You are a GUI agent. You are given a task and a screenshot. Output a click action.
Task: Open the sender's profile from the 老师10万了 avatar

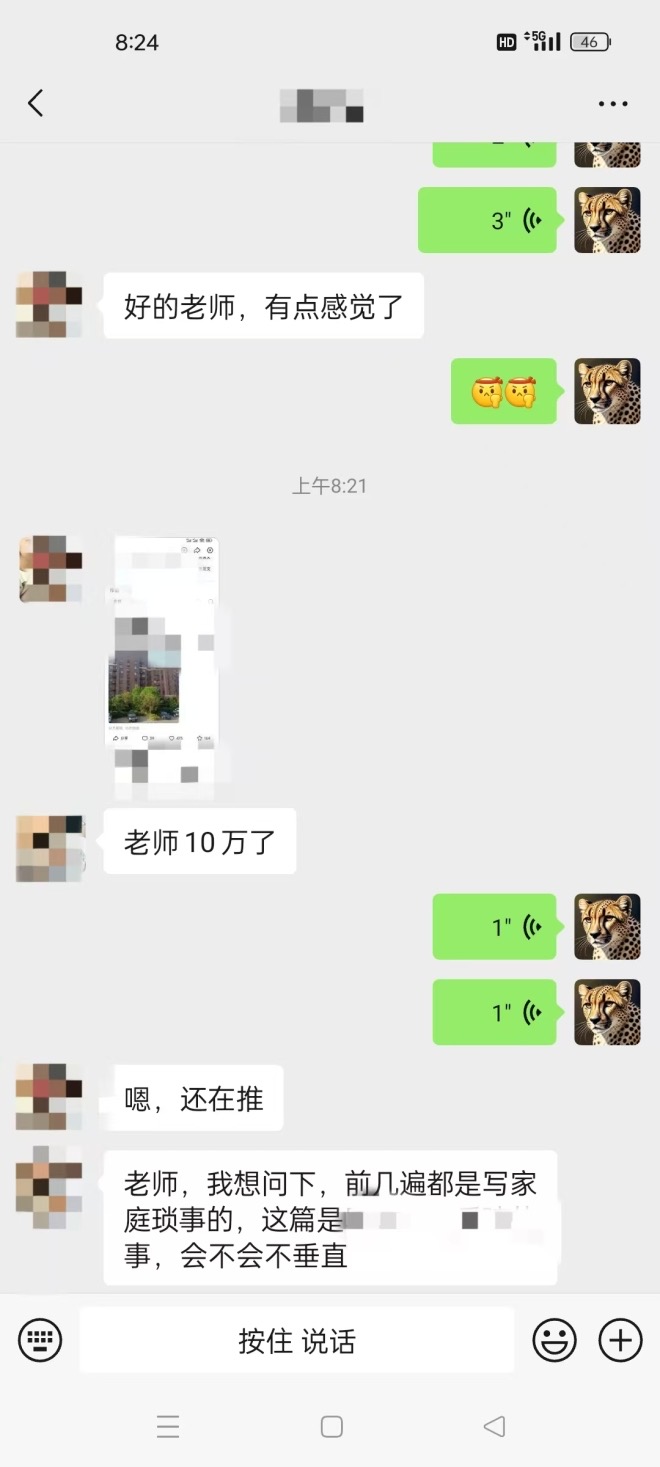click(49, 848)
